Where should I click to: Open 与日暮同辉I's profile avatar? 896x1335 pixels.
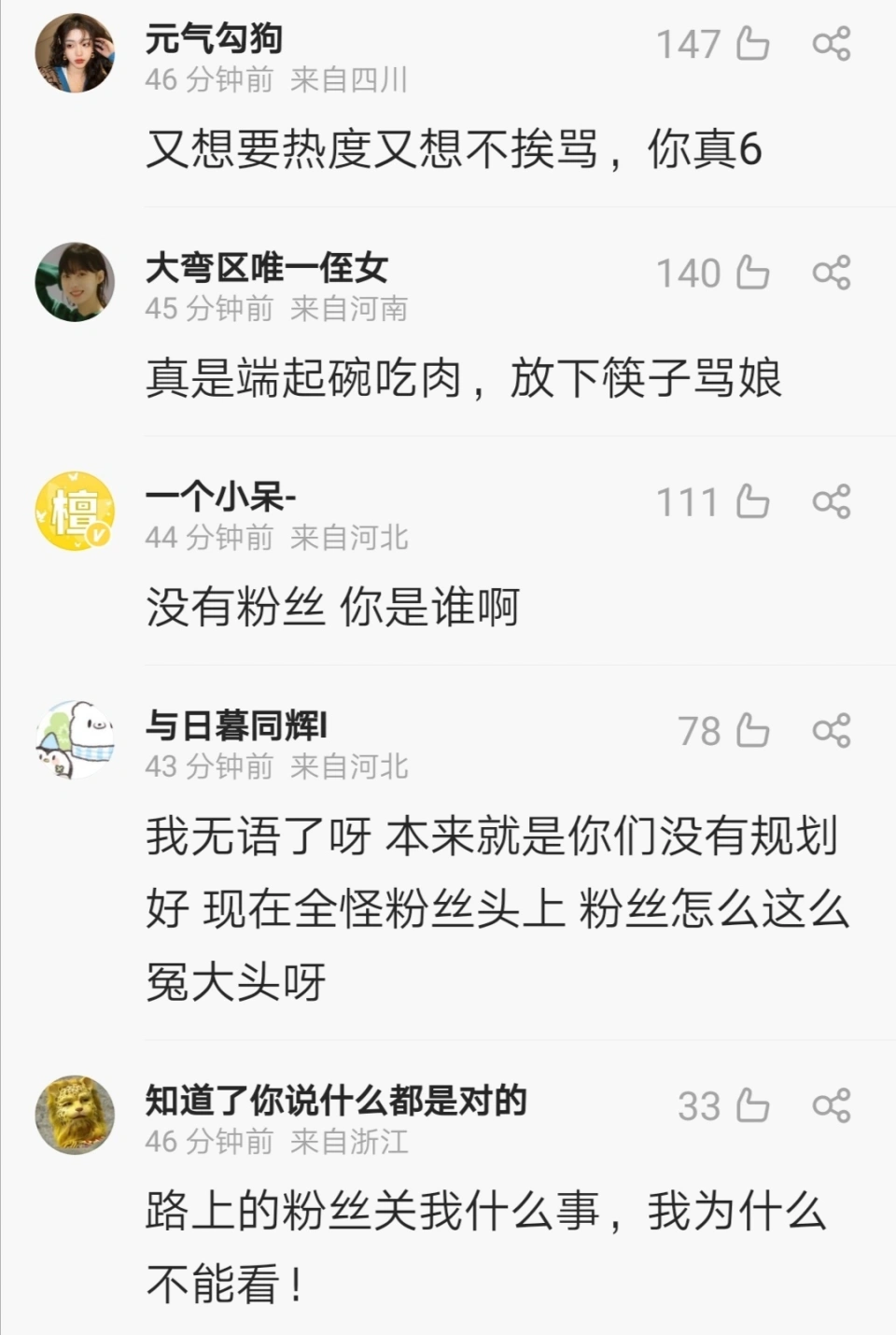tap(75, 739)
